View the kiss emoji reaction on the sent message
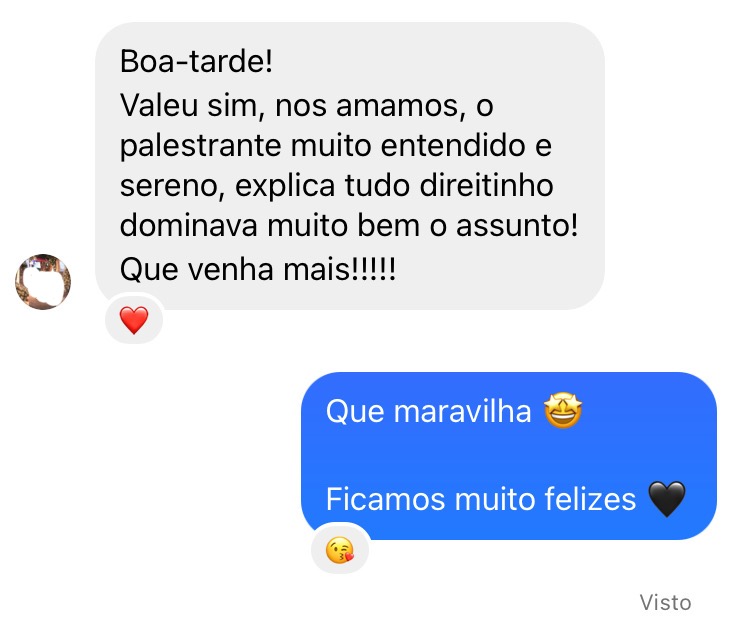Viewport: 733px width, 621px height. (x=340, y=550)
